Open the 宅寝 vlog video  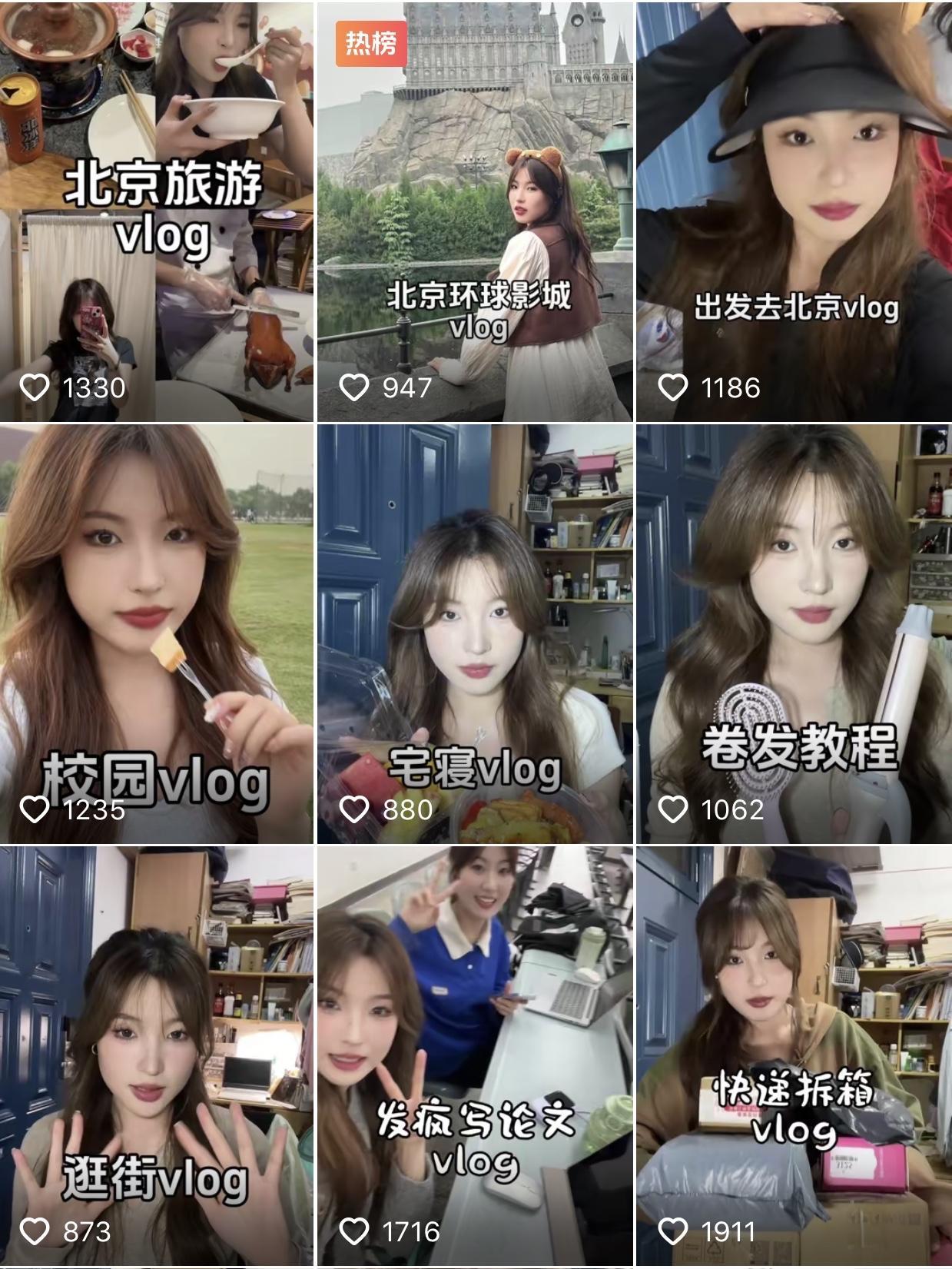(x=476, y=633)
